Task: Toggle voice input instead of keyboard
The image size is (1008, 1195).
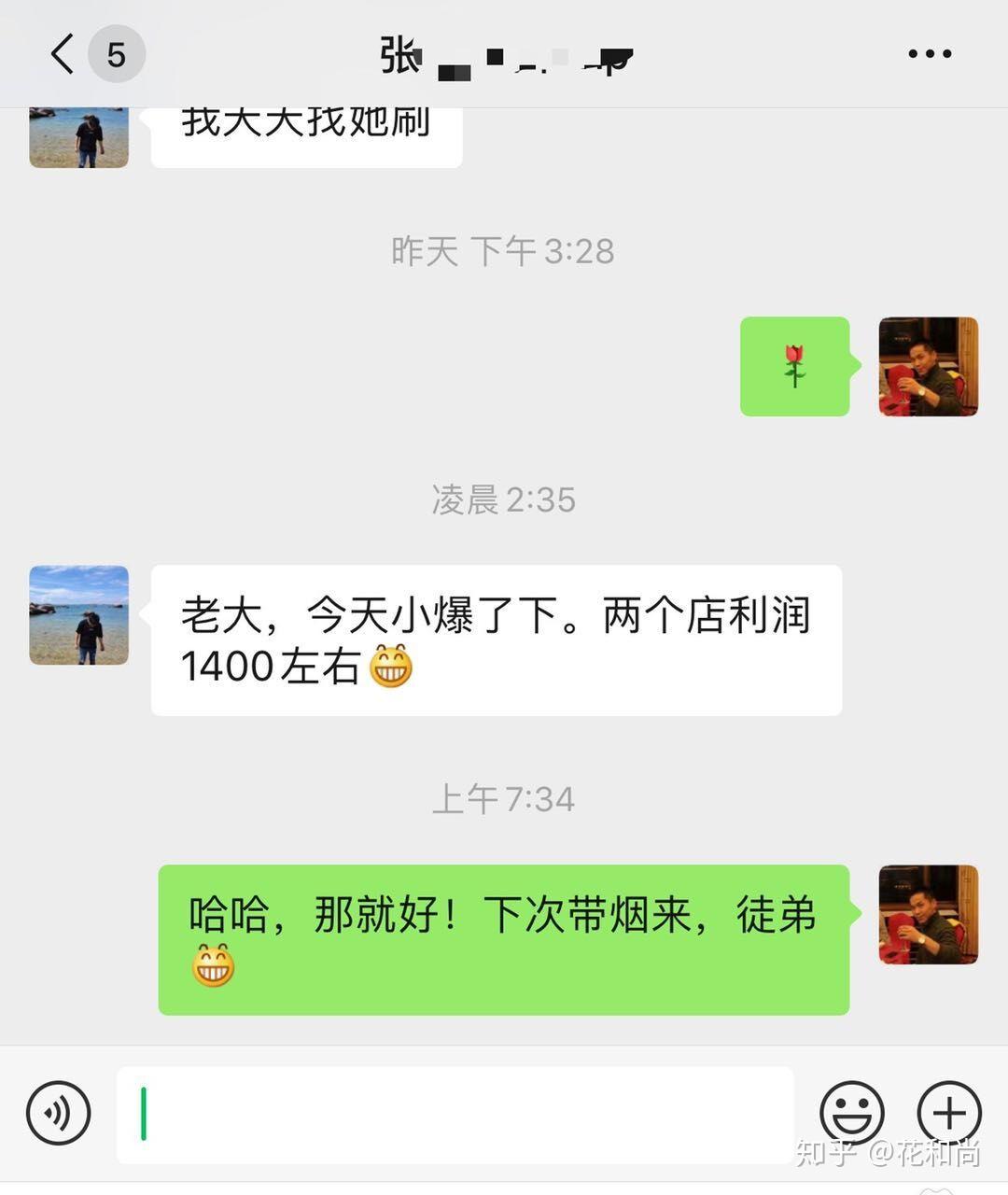Action: (x=58, y=1114)
